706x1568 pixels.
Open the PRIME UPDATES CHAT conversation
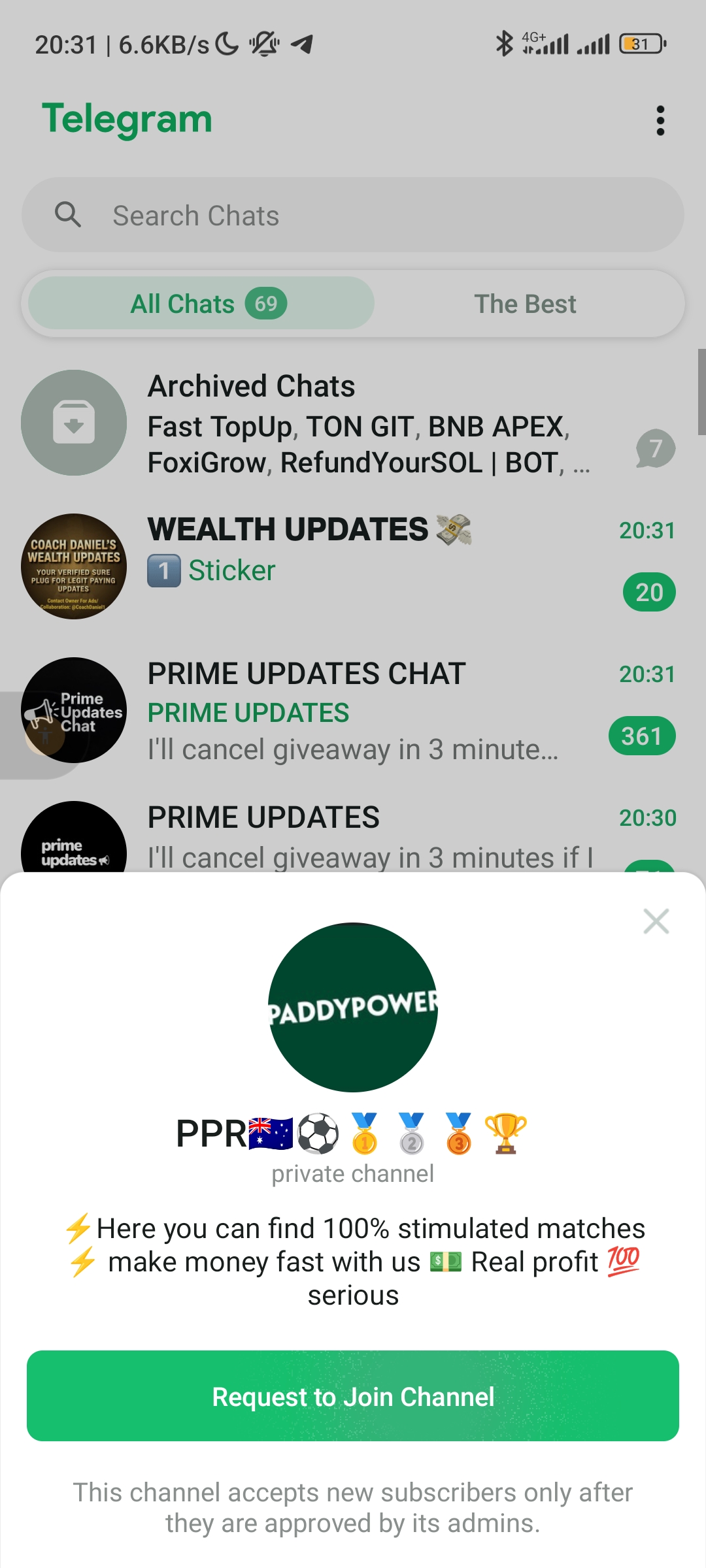coord(353,710)
